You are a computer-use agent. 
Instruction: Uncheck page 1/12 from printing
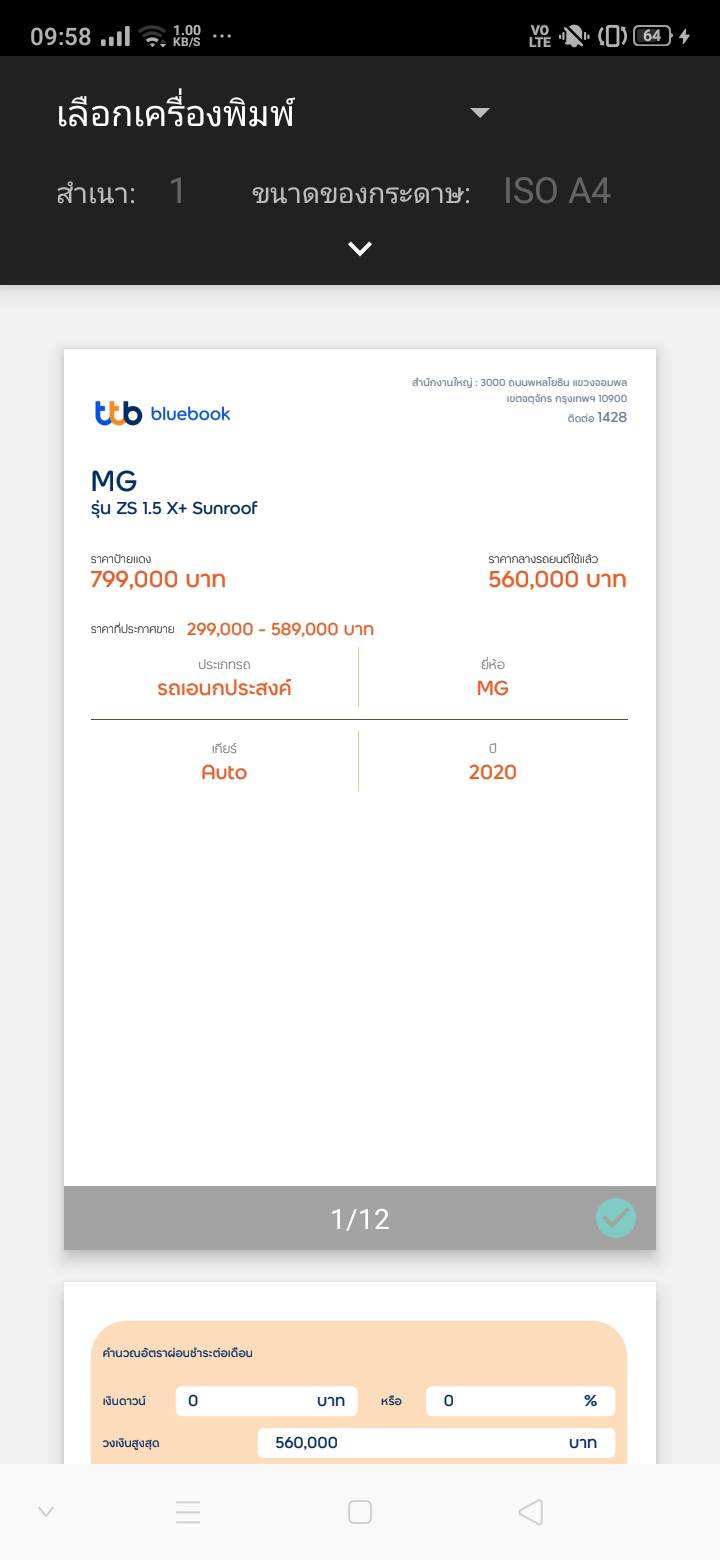615,1218
